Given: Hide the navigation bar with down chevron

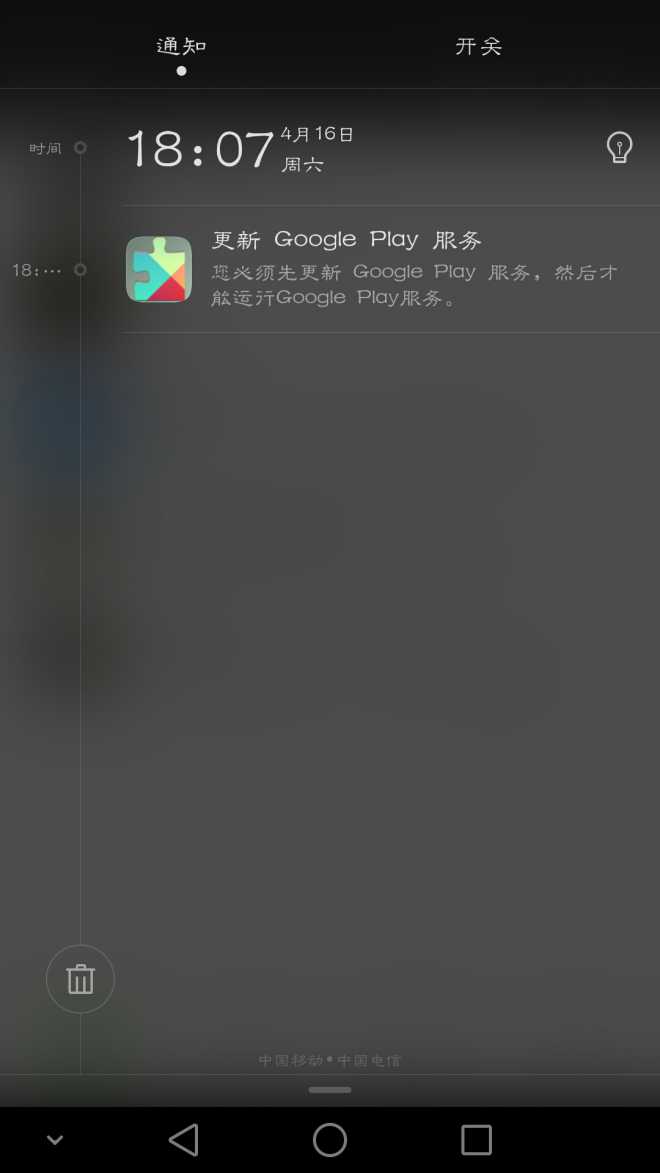Looking at the screenshot, I should [x=55, y=1139].
